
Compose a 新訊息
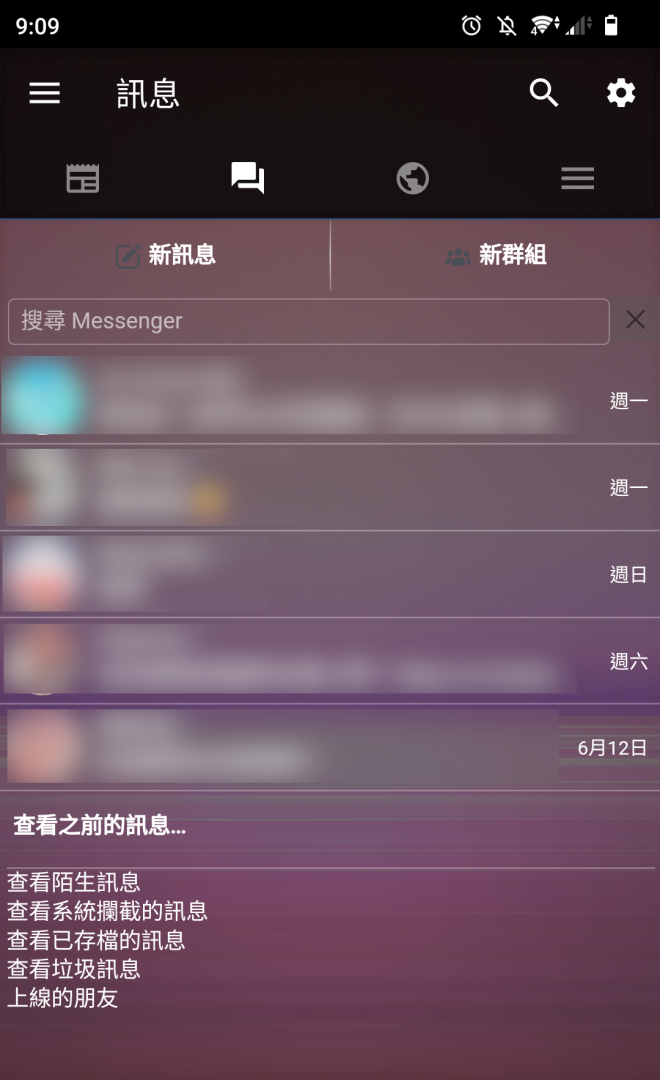[166, 255]
